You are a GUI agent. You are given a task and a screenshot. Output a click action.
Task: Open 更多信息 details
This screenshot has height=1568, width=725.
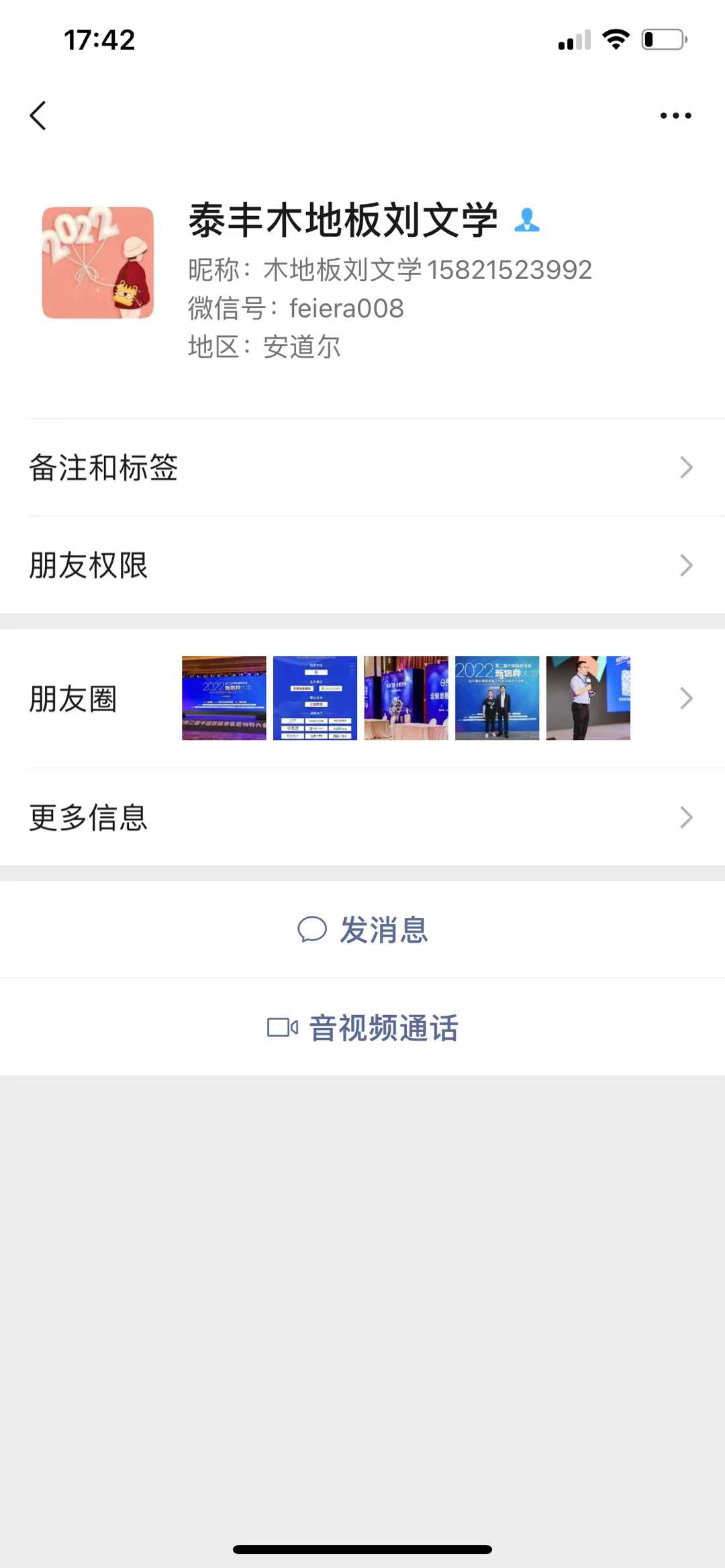click(362, 817)
